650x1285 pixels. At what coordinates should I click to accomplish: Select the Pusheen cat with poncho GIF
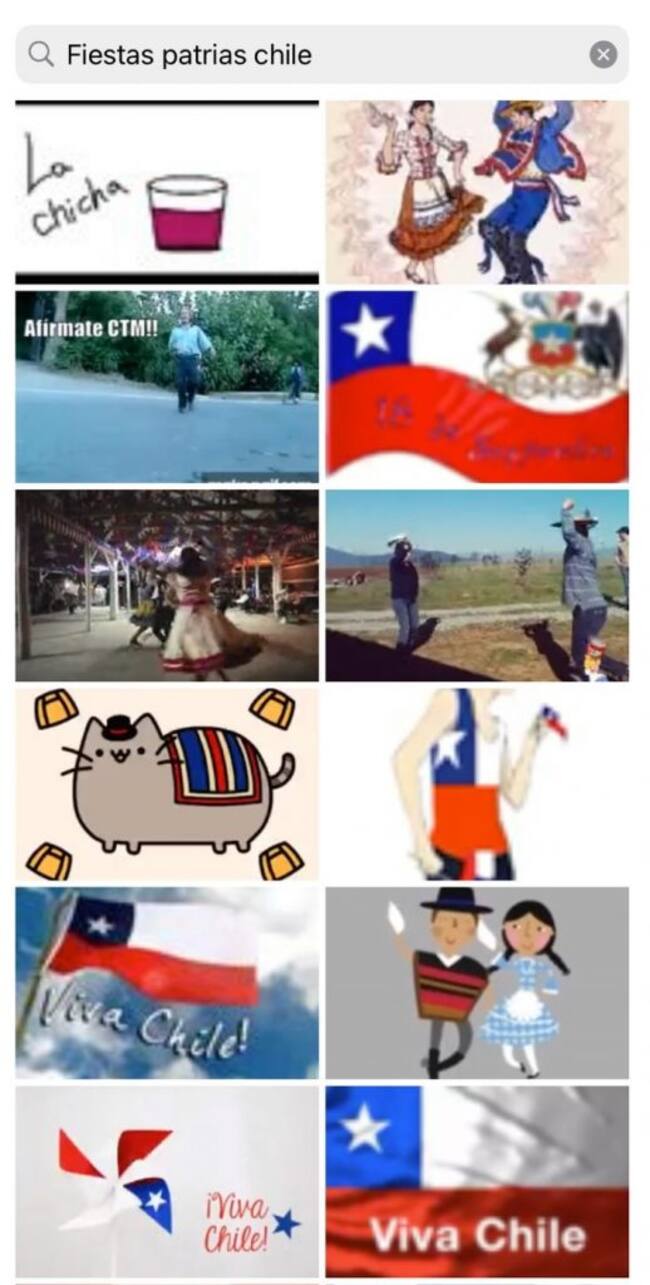[x=167, y=783]
